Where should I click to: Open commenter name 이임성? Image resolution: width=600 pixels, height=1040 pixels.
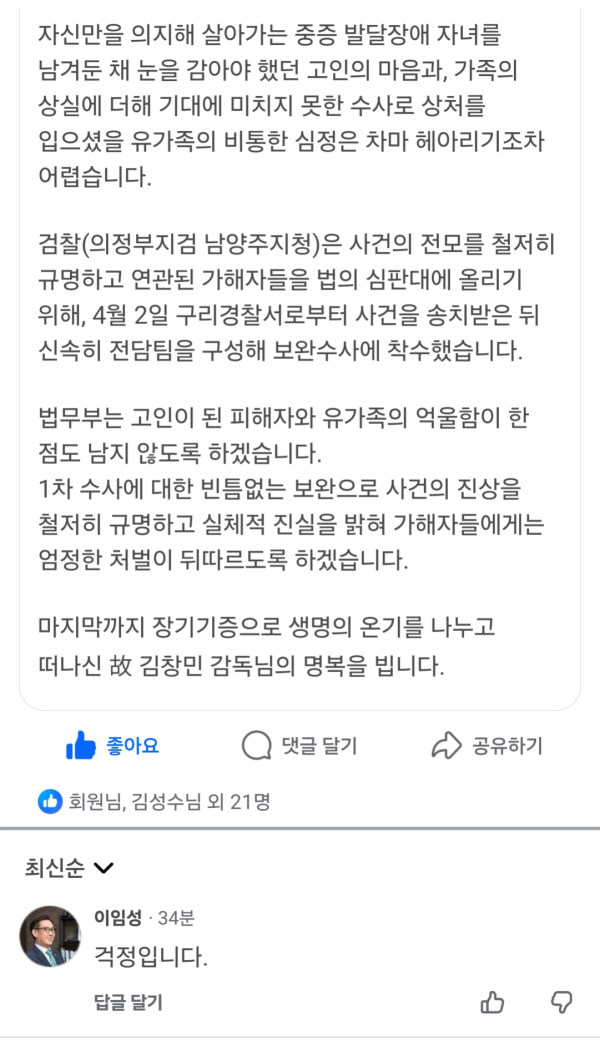[117, 916]
